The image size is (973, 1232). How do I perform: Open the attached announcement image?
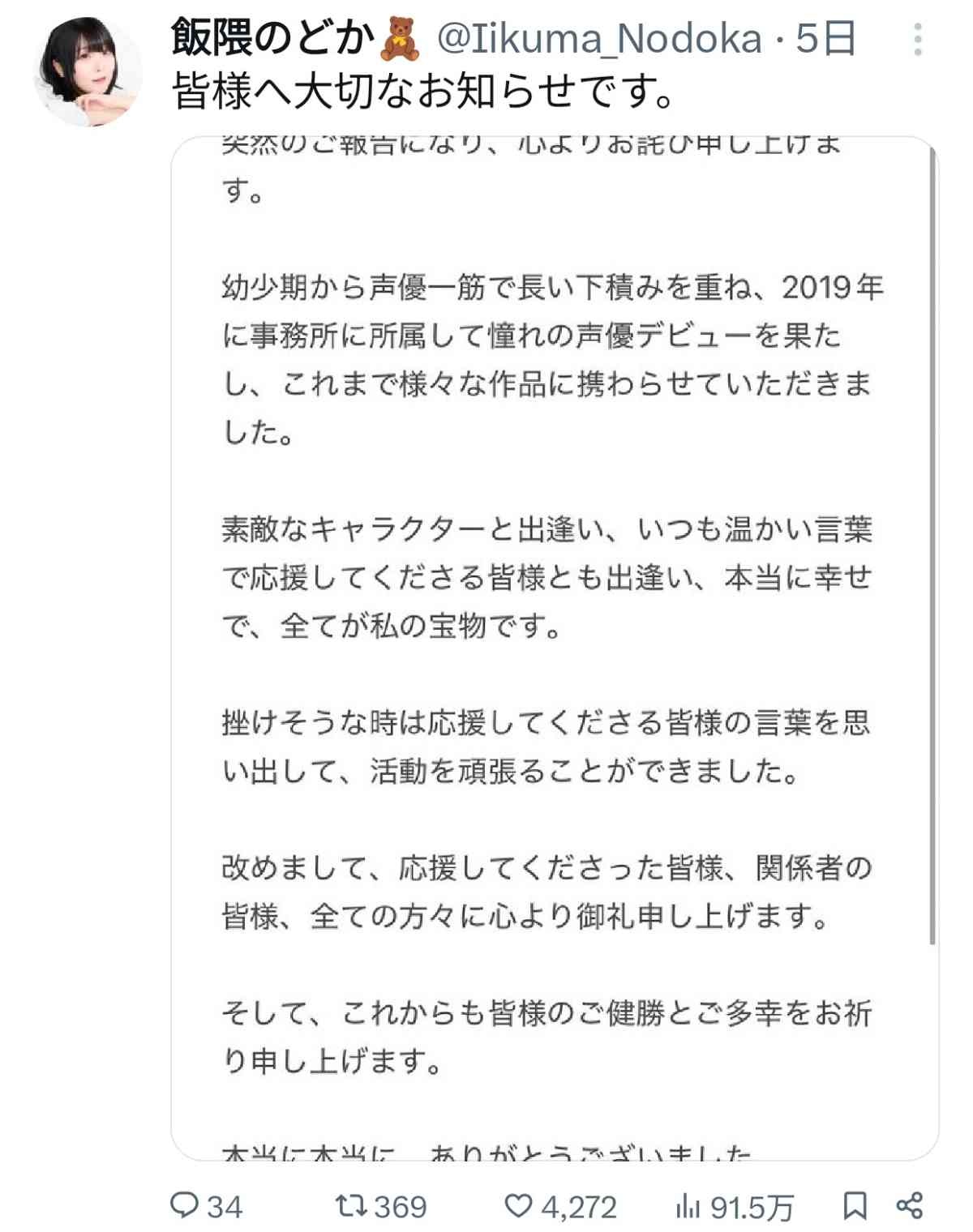click(x=554, y=648)
